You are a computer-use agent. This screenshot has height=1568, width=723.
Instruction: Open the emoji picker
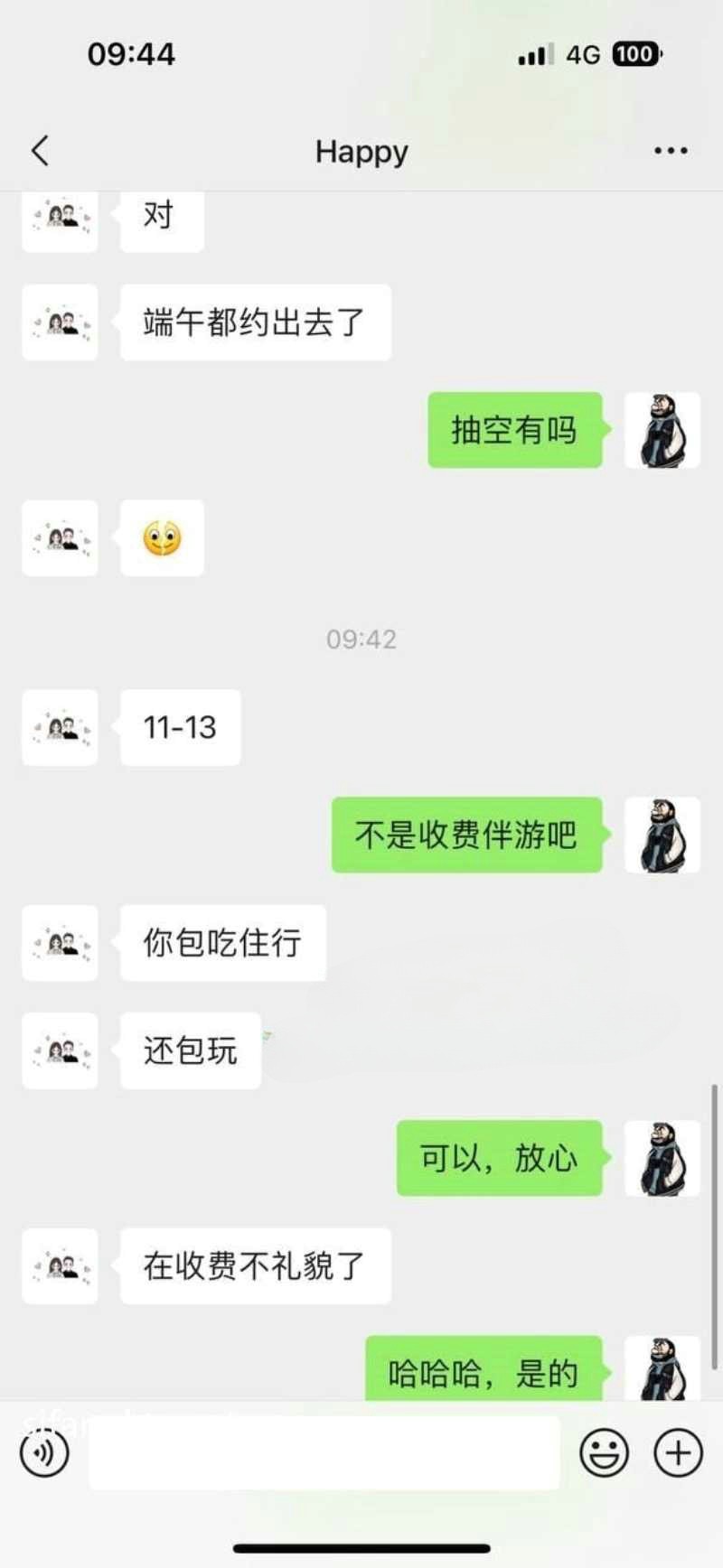604,1453
